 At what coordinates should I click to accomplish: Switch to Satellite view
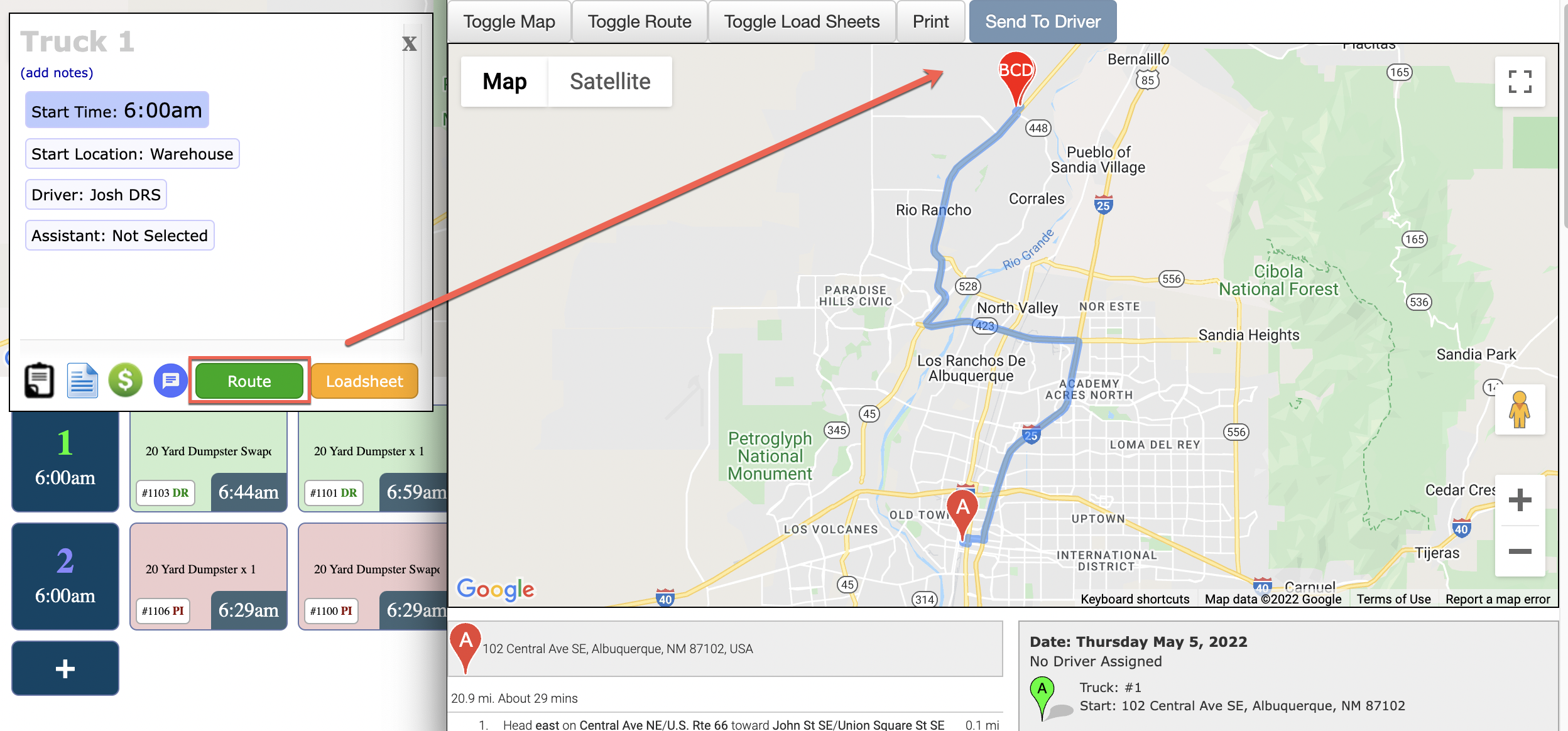tap(609, 82)
